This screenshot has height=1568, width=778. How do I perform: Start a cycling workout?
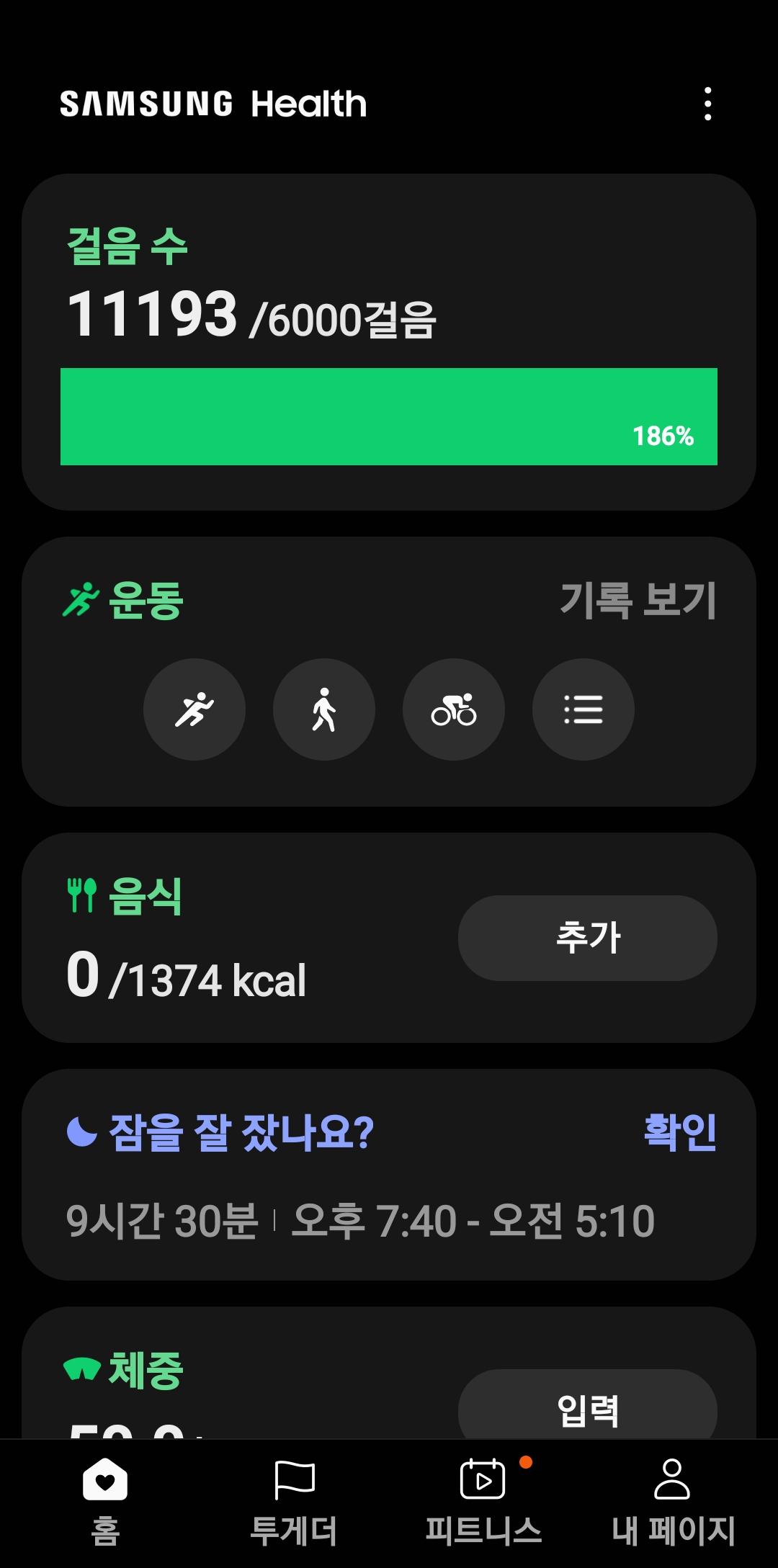(x=454, y=709)
